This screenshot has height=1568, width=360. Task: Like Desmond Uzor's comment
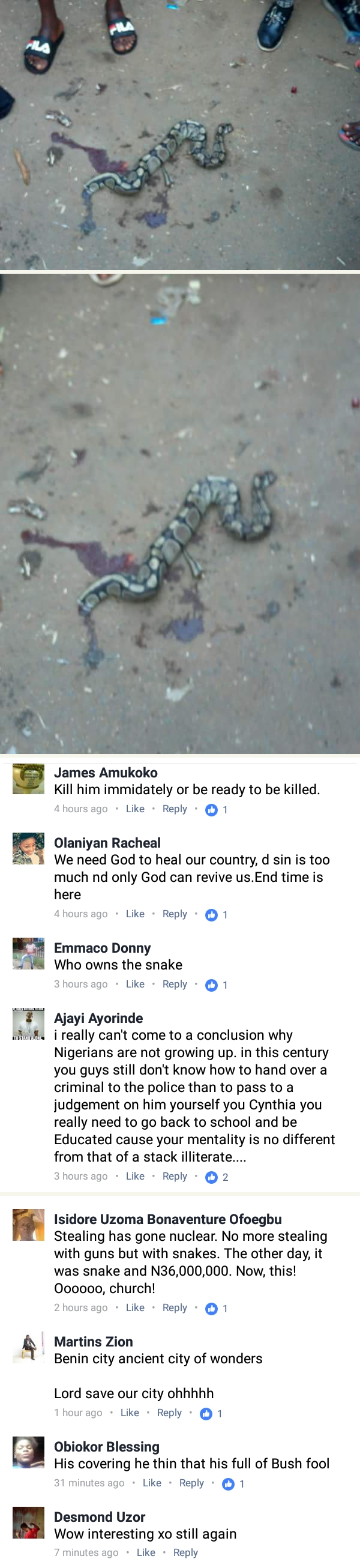[146, 1552]
